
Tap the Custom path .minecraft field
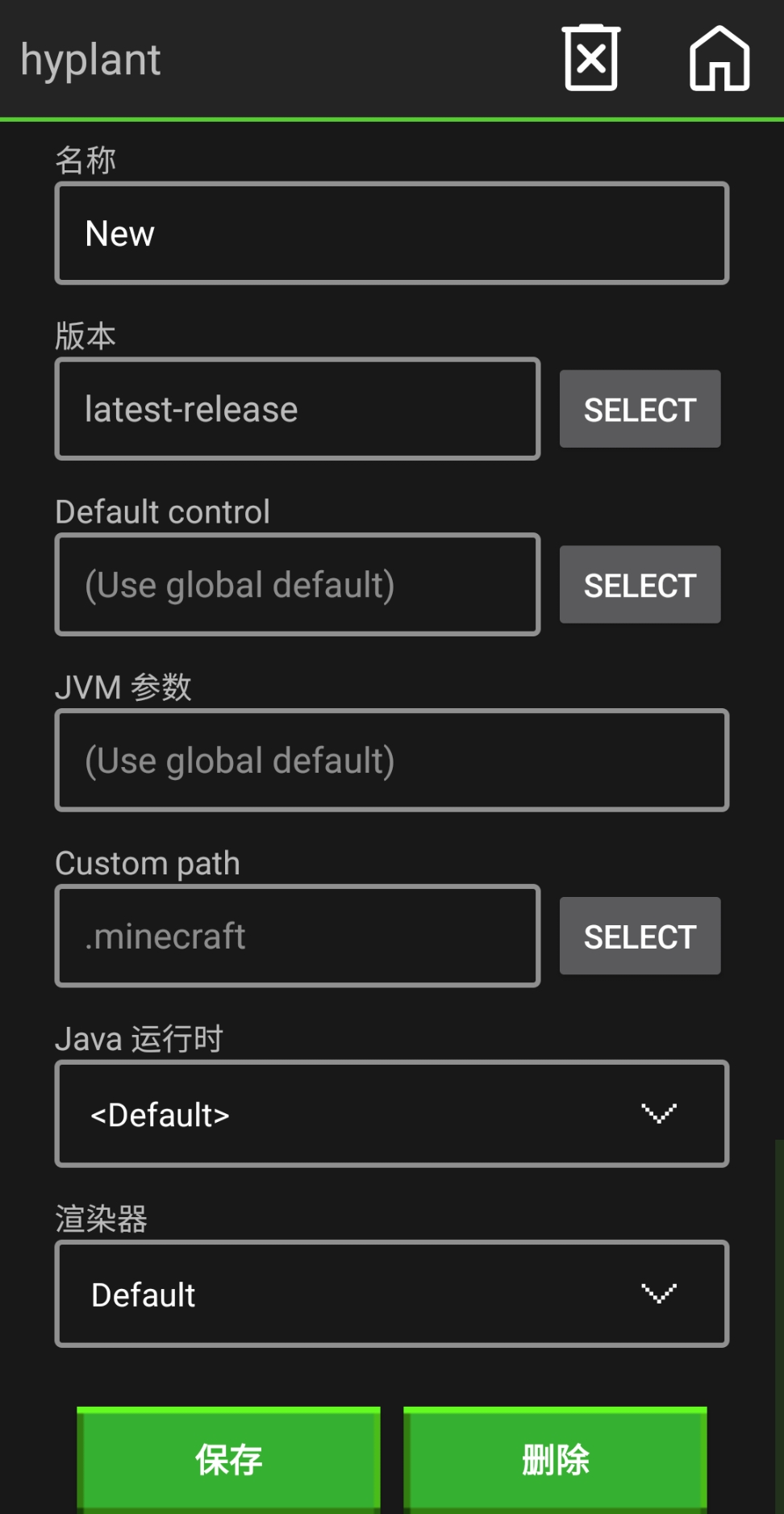[298, 936]
